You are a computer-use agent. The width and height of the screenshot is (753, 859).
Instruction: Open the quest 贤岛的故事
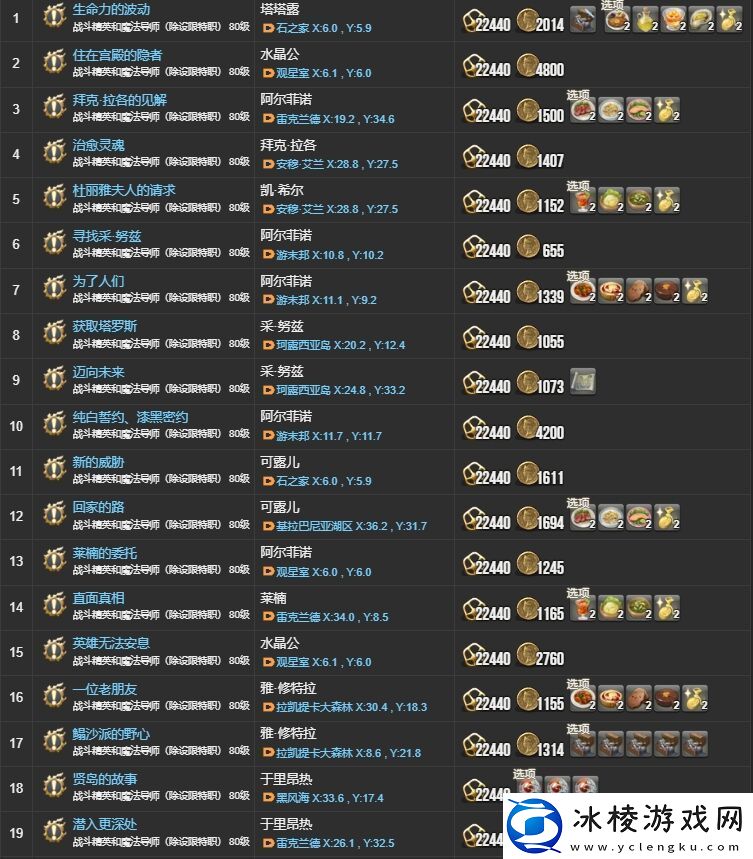coord(105,779)
